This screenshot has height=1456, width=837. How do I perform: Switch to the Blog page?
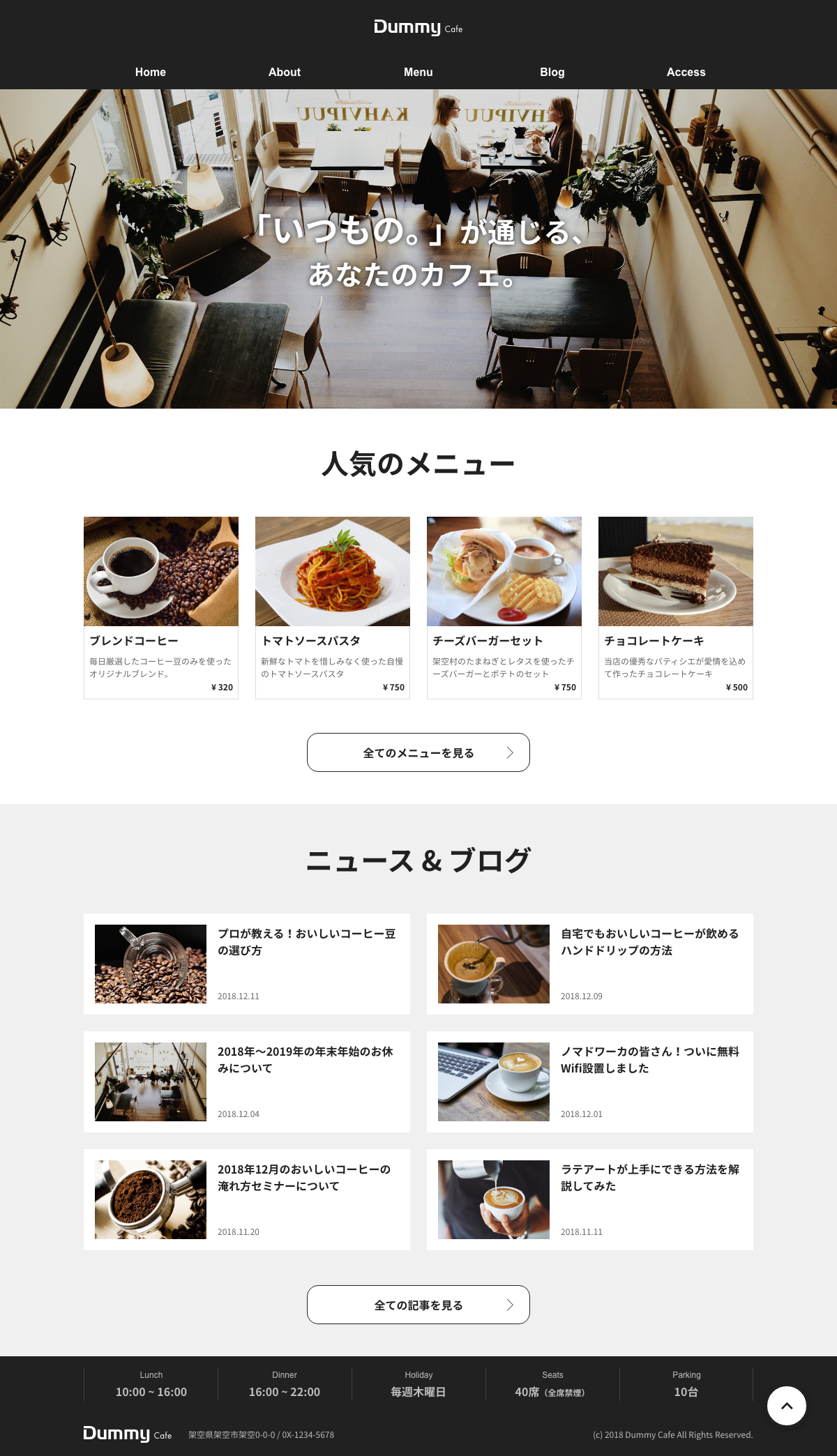[x=552, y=72]
